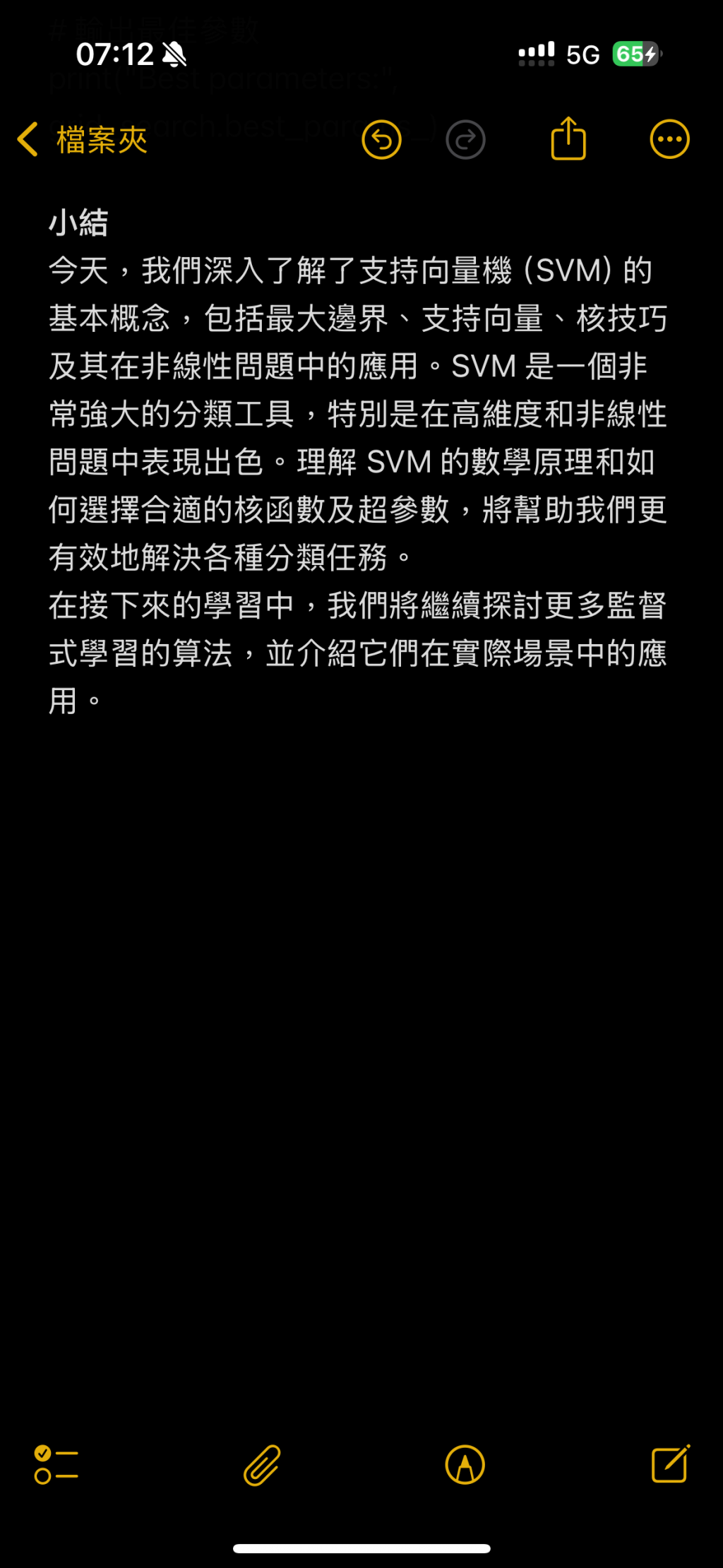Add a checklist to the note
The image size is (723, 1568).
click(56, 1464)
